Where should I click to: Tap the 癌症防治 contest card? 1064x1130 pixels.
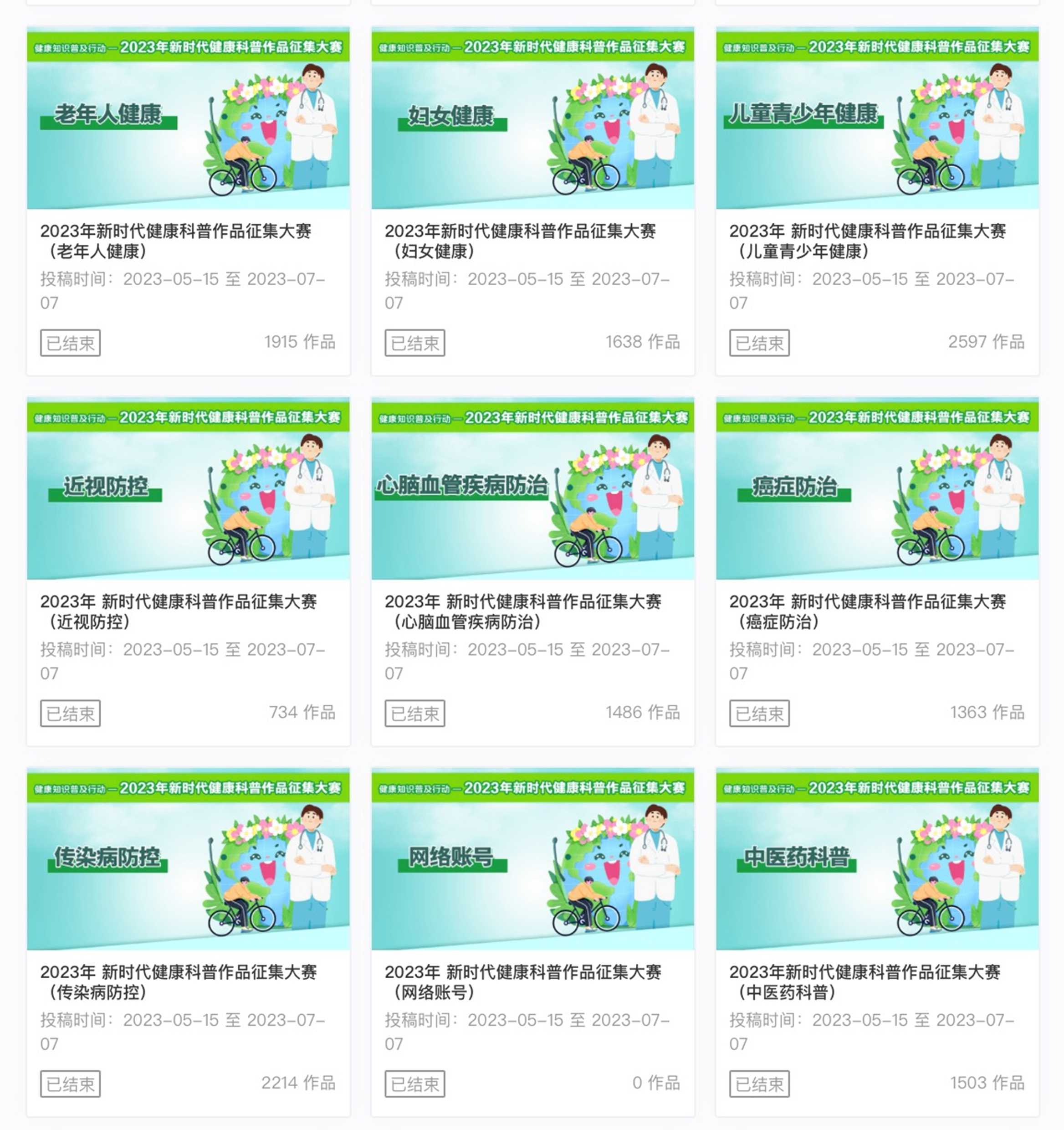877,489
